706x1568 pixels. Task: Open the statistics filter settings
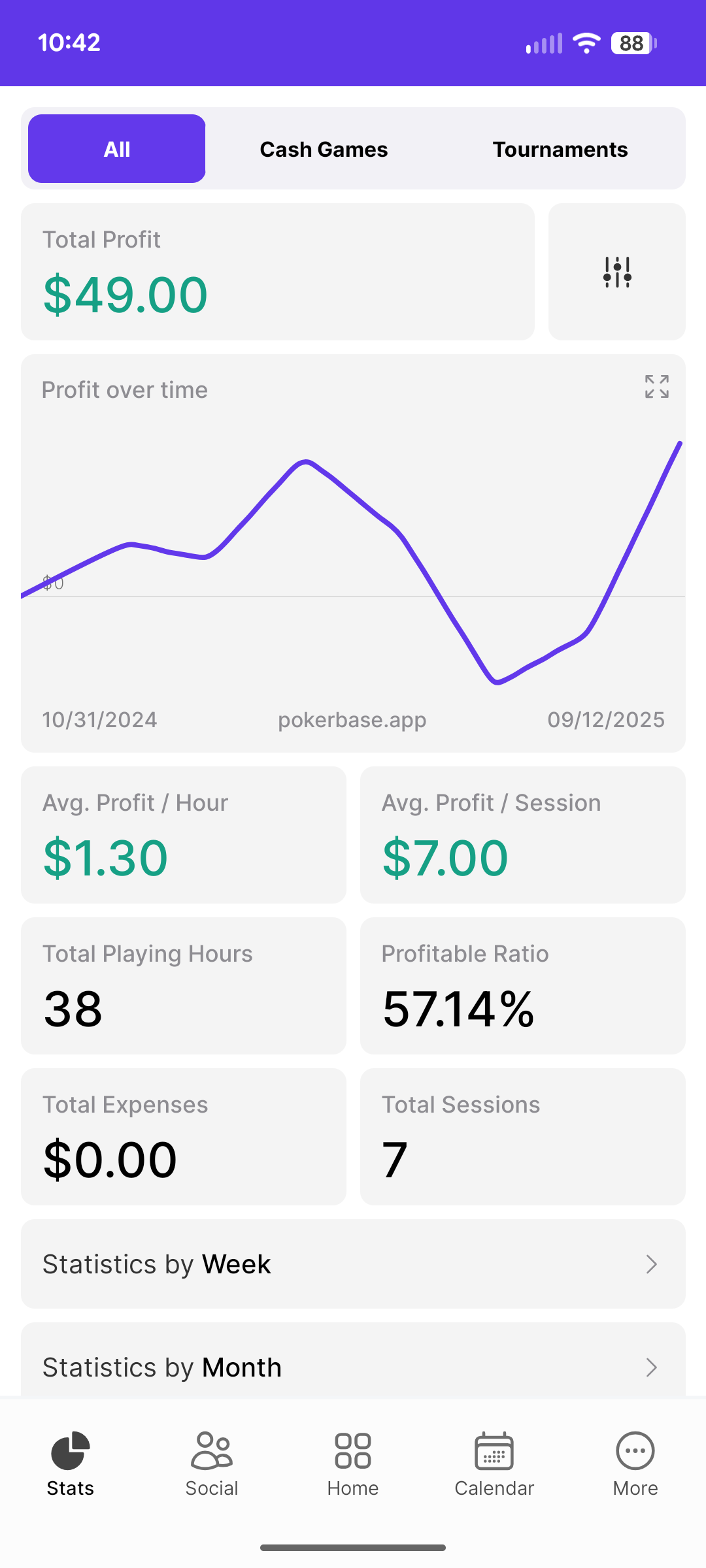[616, 272]
